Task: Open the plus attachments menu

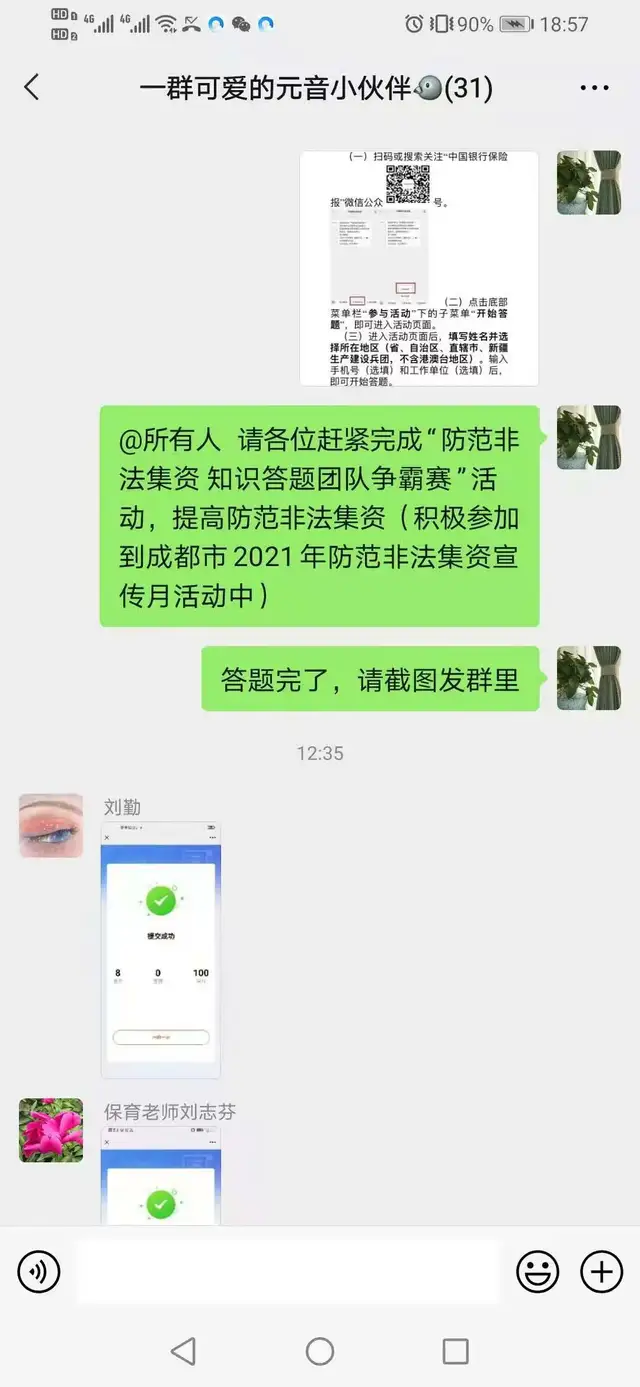Action: click(x=601, y=1272)
